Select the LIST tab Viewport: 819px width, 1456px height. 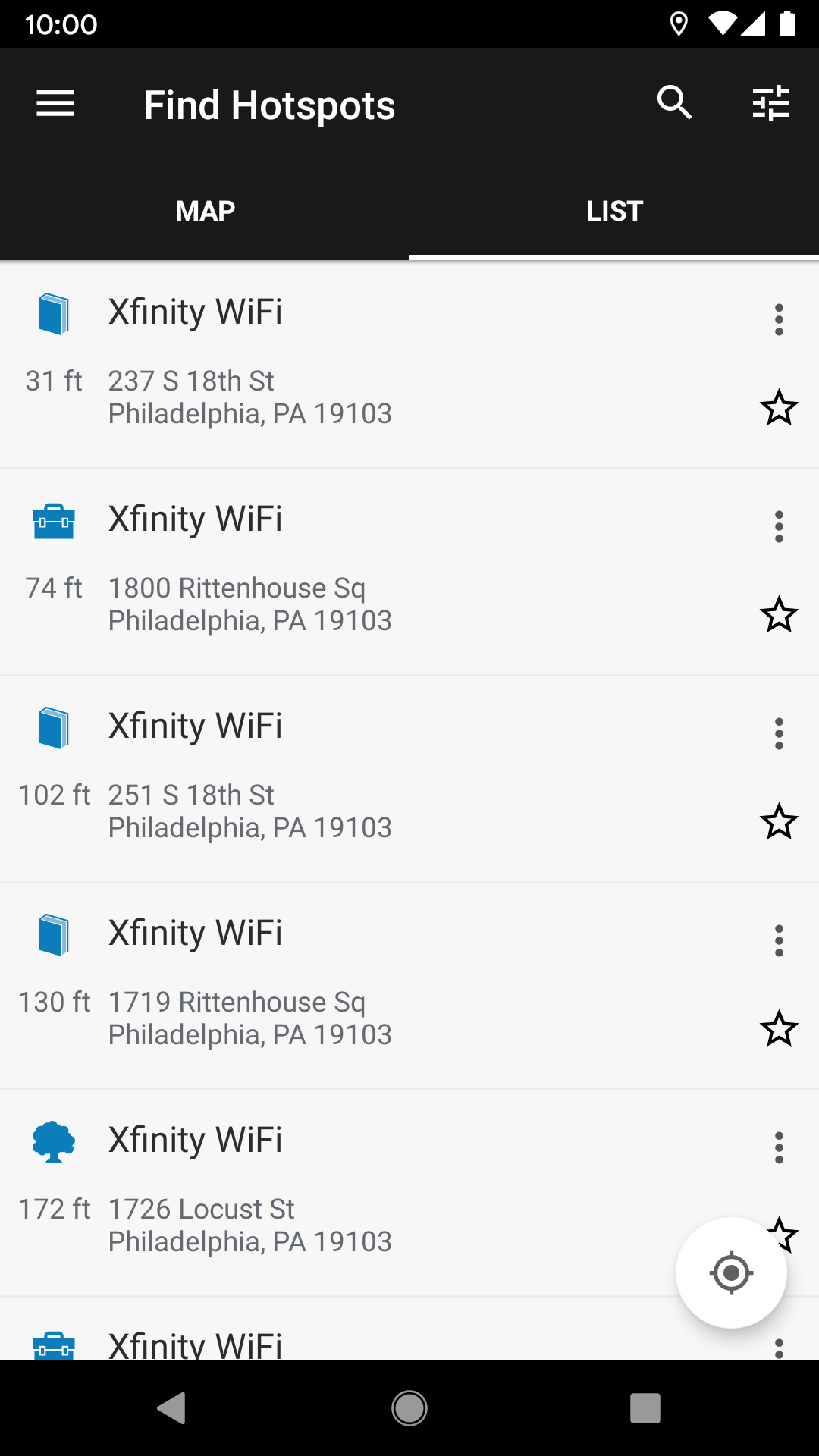[614, 210]
